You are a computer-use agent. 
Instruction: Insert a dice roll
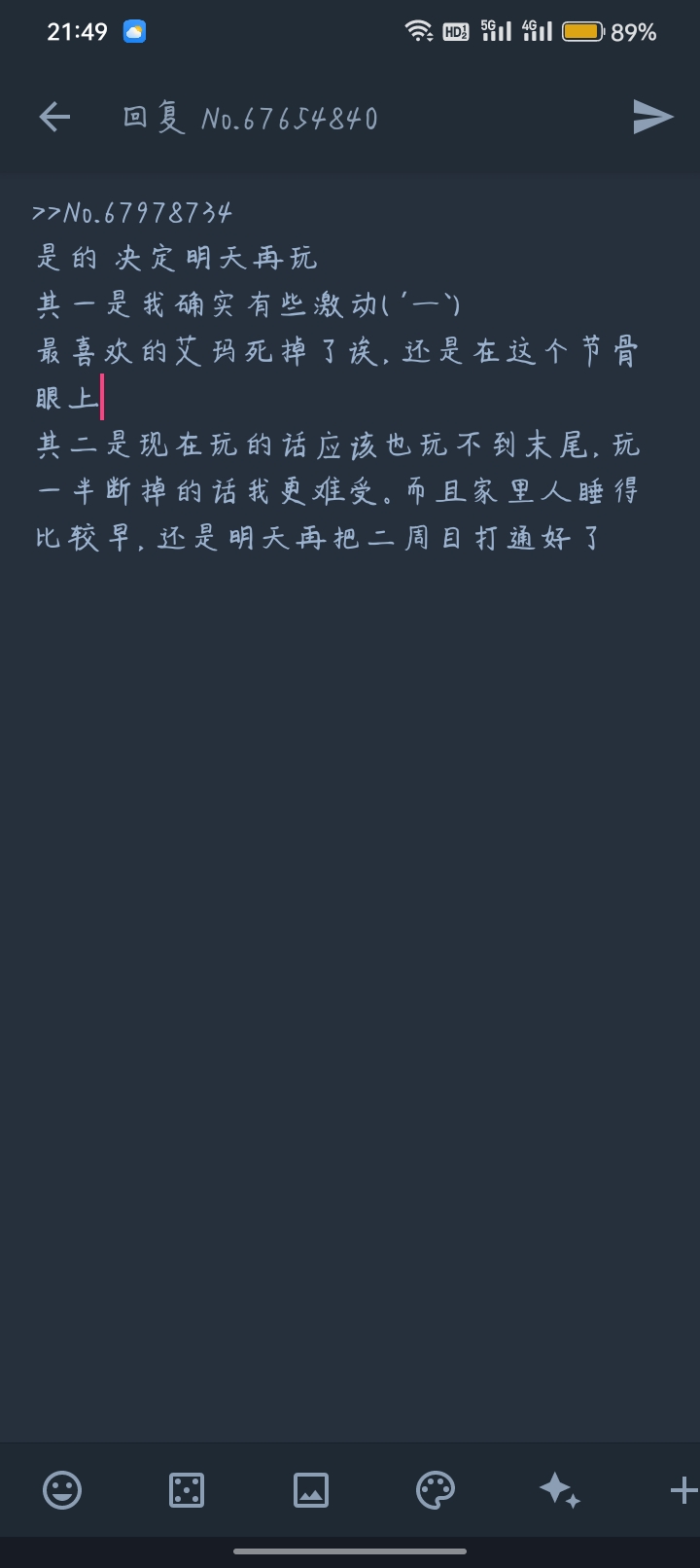pos(187,1489)
